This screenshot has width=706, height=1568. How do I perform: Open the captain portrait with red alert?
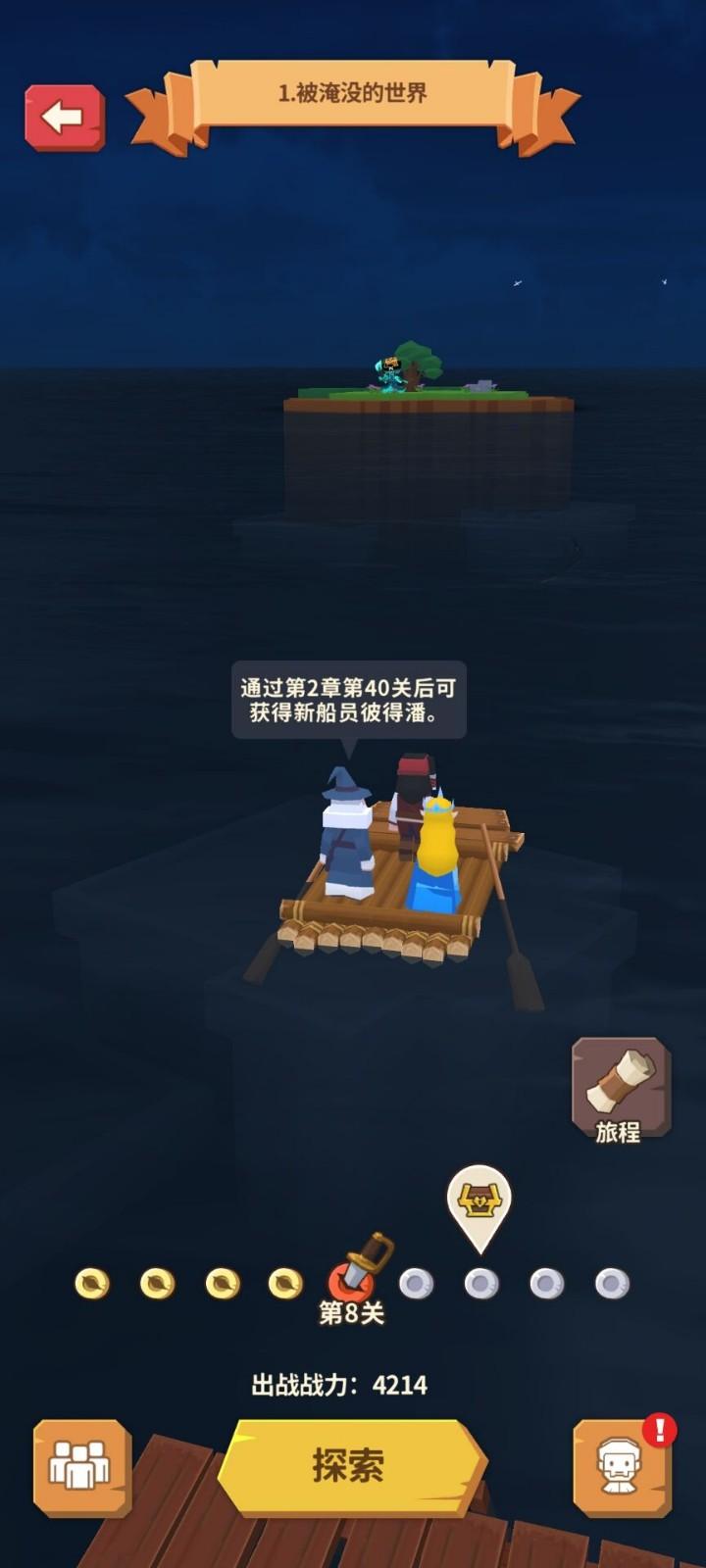[622, 1467]
